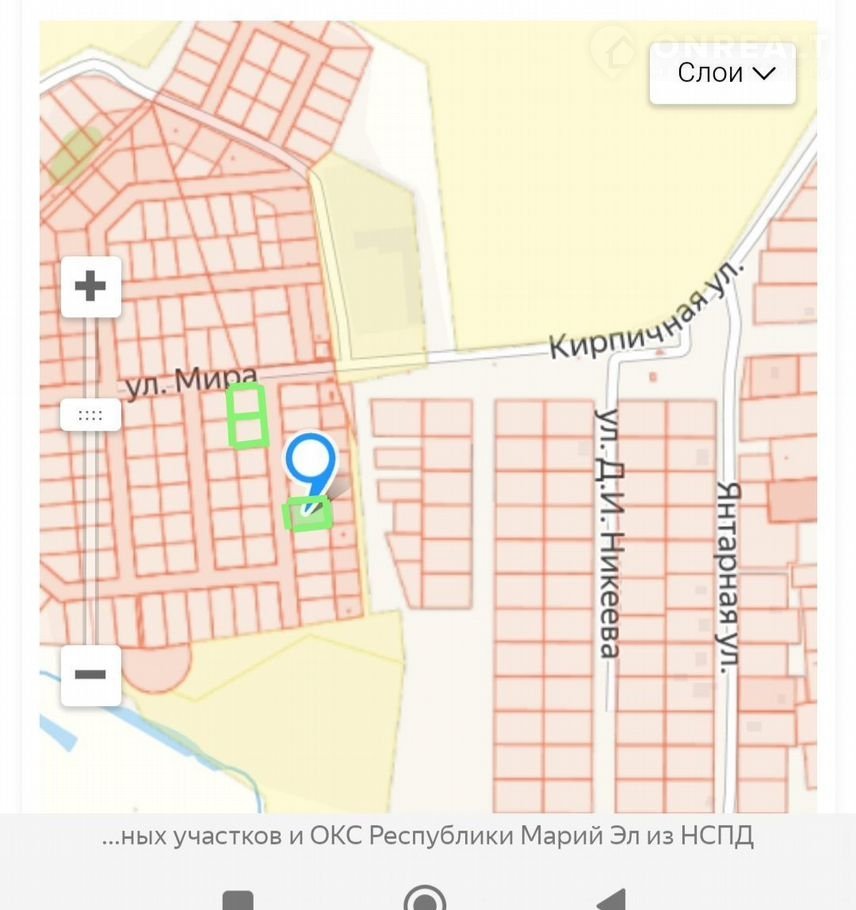Expand the Слои layers dropdown
The height and width of the screenshot is (910, 856).
click(723, 73)
